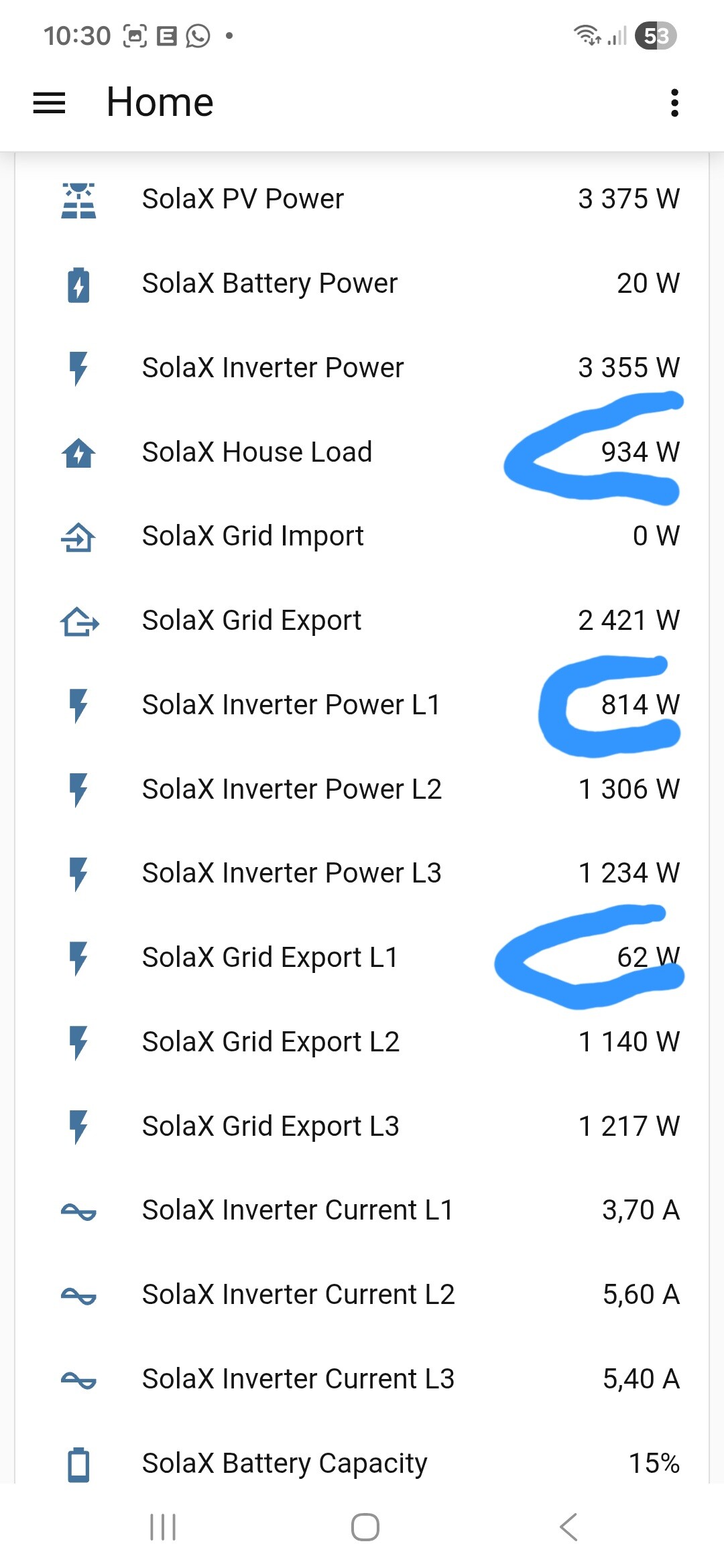Tap SolaX Inverter Current L3 row

pos(298,1379)
